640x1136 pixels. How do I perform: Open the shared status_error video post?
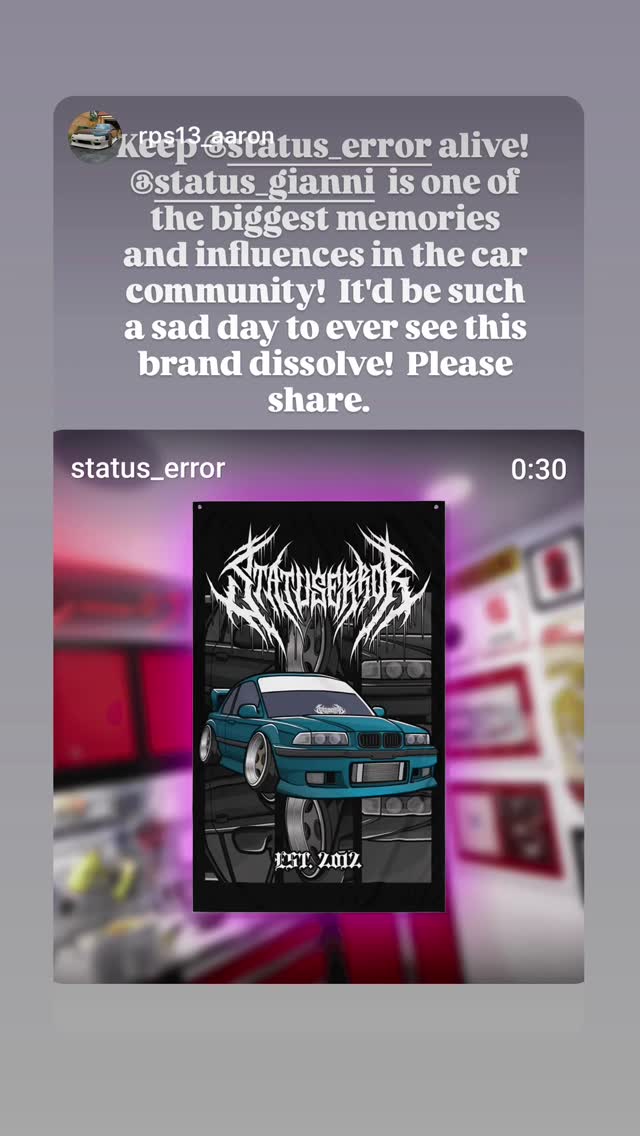318,705
